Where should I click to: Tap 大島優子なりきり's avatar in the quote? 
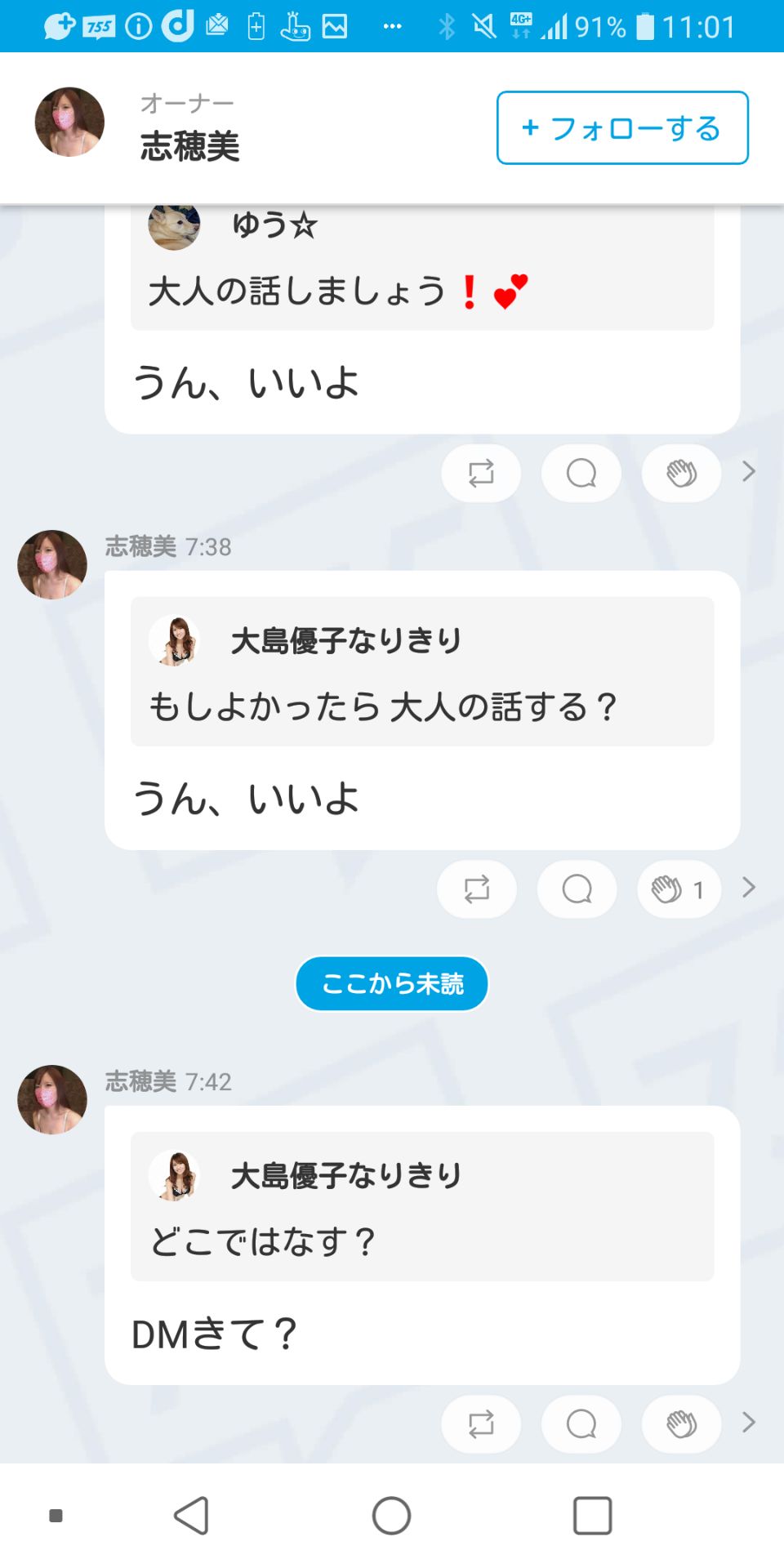173,640
